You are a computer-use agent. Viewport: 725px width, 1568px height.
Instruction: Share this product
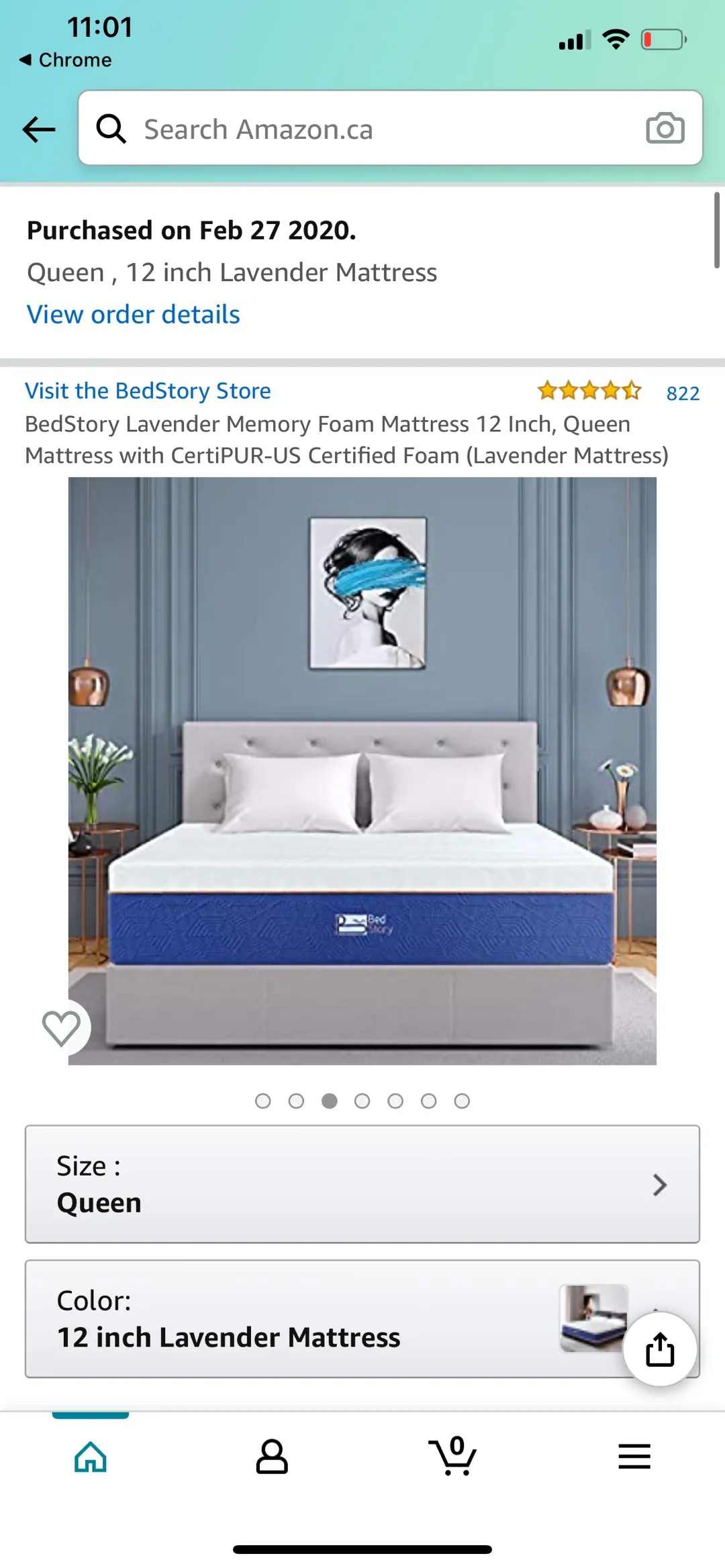(660, 1349)
